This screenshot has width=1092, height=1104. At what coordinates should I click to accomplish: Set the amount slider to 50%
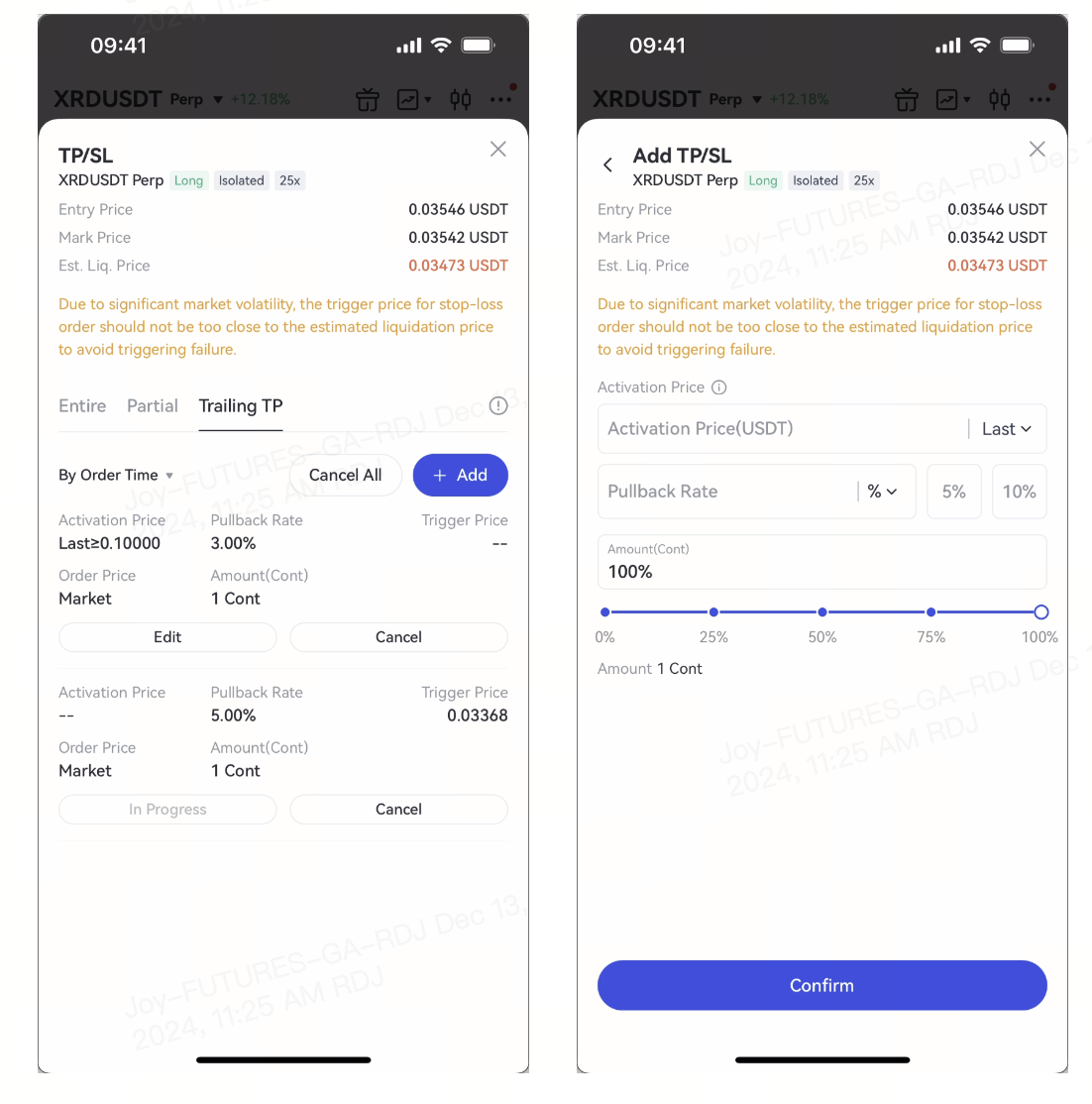[822, 612]
